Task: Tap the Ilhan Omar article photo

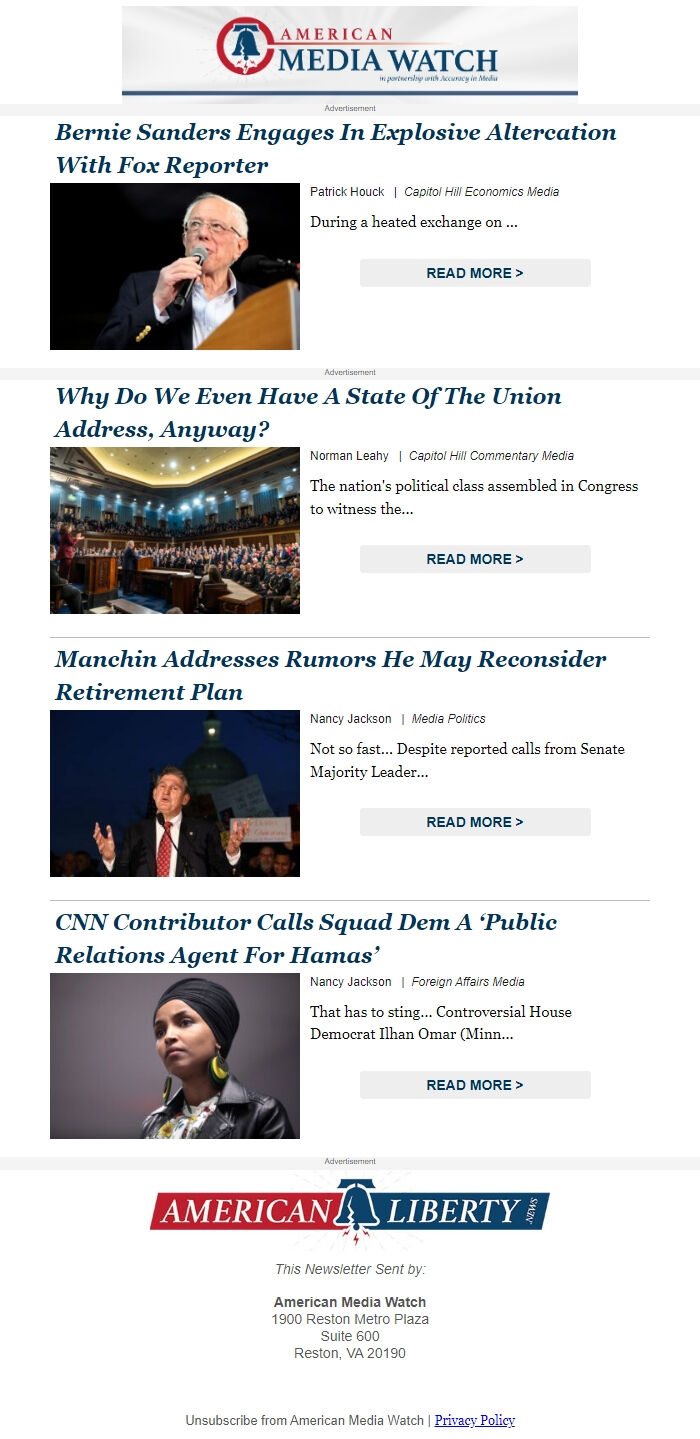Action: point(175,1056)
